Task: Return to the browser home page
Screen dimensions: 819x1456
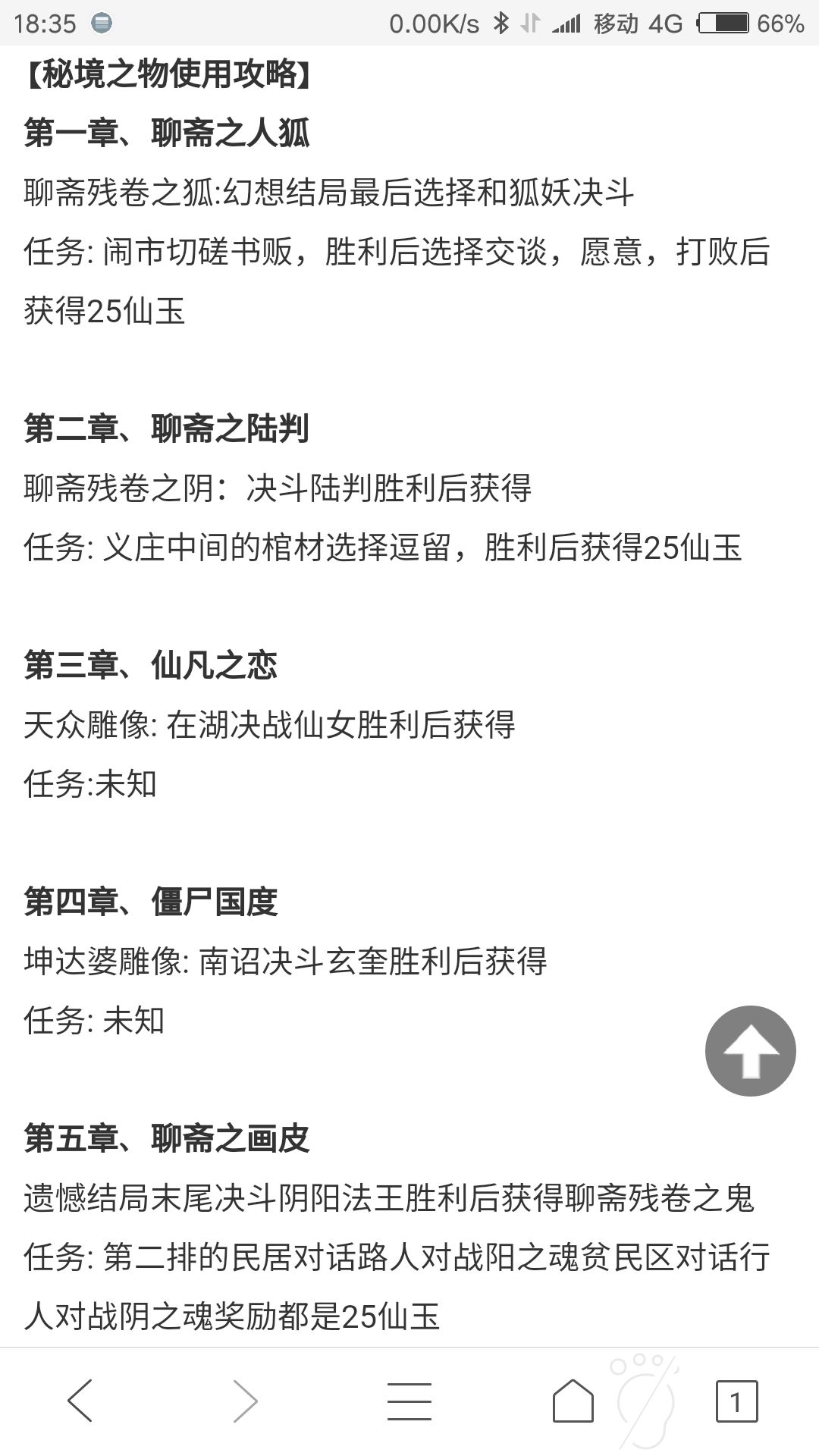Action: (x=573, y=1401)
